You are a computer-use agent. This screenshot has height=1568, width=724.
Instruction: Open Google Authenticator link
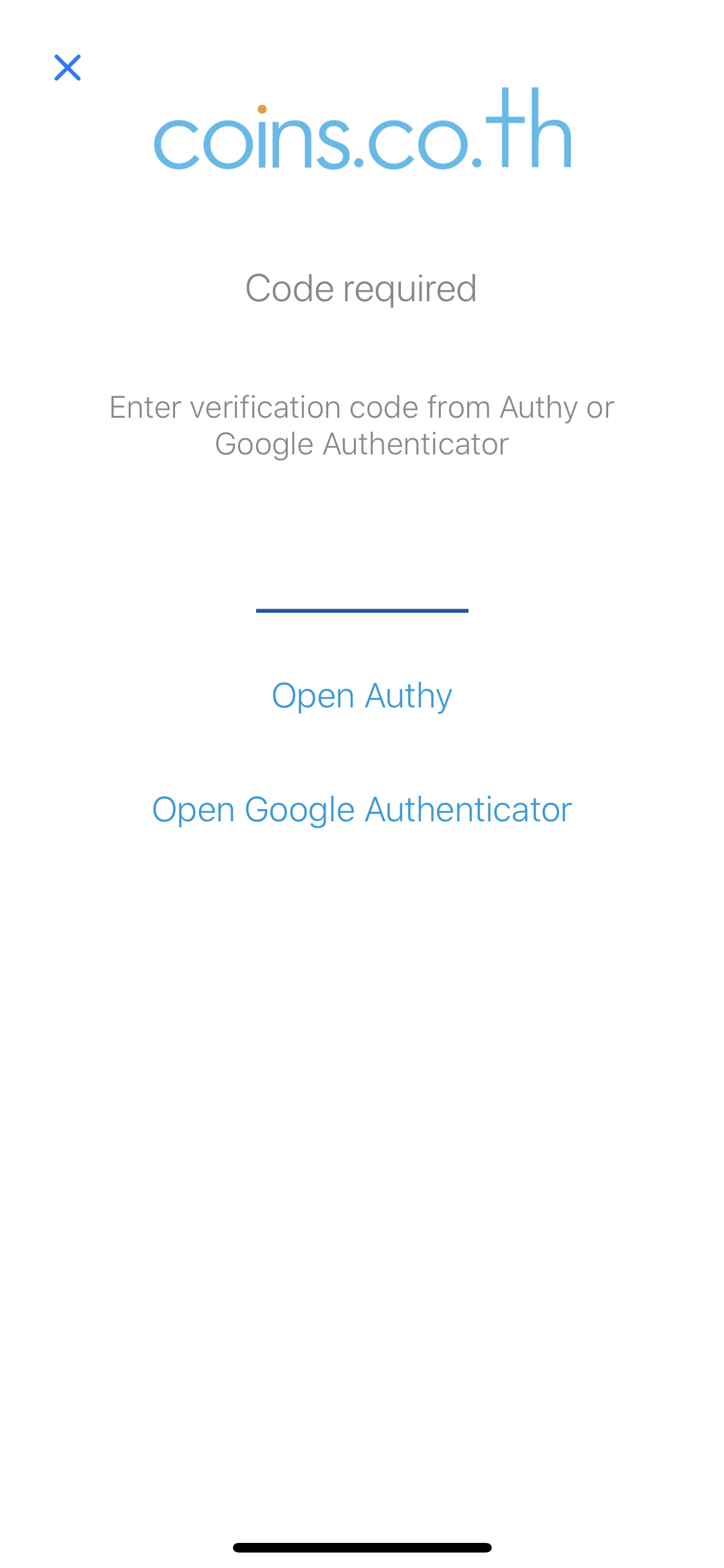click(362, 810)
